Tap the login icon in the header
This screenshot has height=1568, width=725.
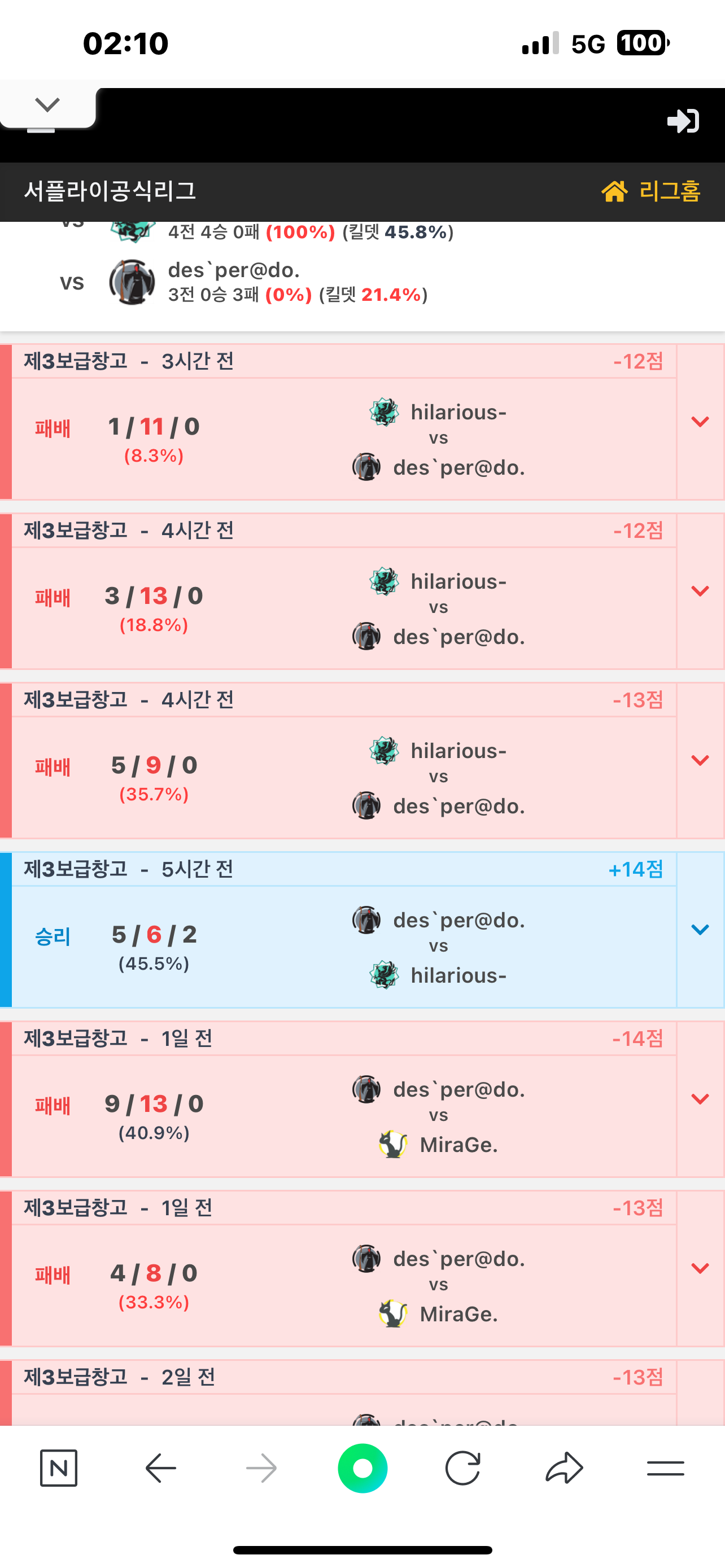click(683, 121)
